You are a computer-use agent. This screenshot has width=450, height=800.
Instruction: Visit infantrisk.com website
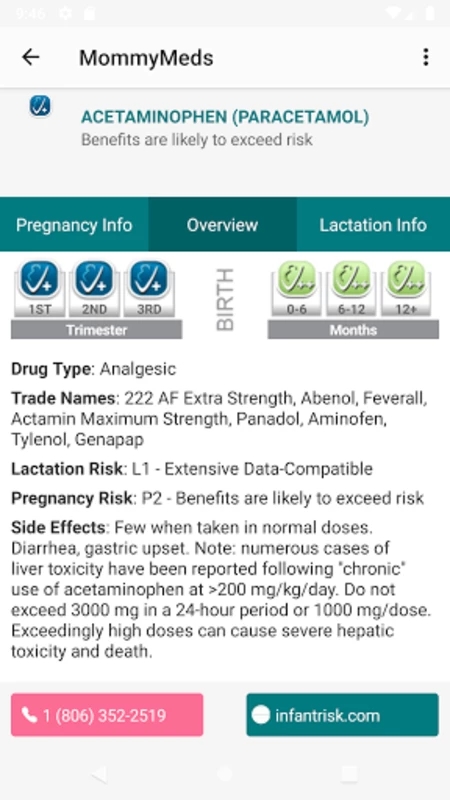[342, 715]
